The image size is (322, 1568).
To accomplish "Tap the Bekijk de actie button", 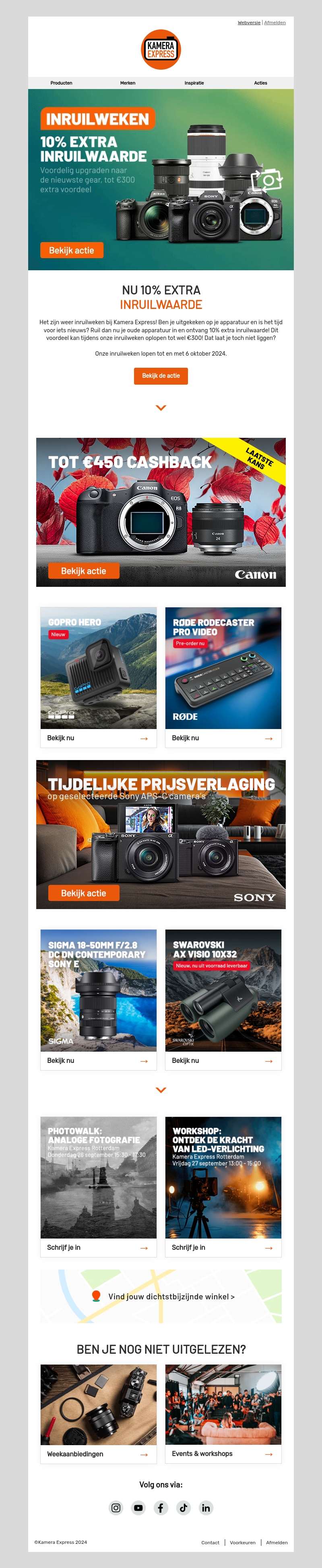I will (x=161, y=375).
